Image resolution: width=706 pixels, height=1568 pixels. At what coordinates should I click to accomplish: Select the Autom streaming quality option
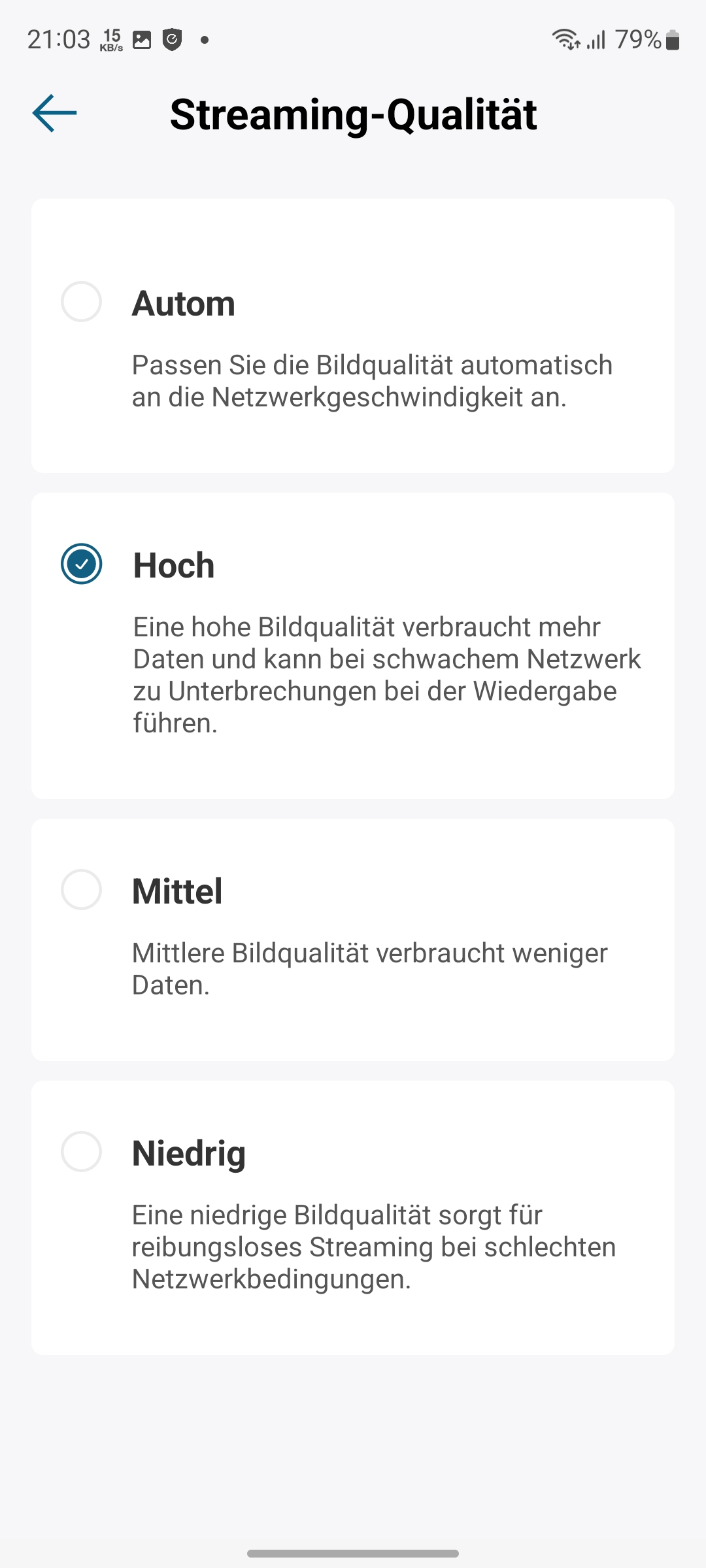(81, 302)
